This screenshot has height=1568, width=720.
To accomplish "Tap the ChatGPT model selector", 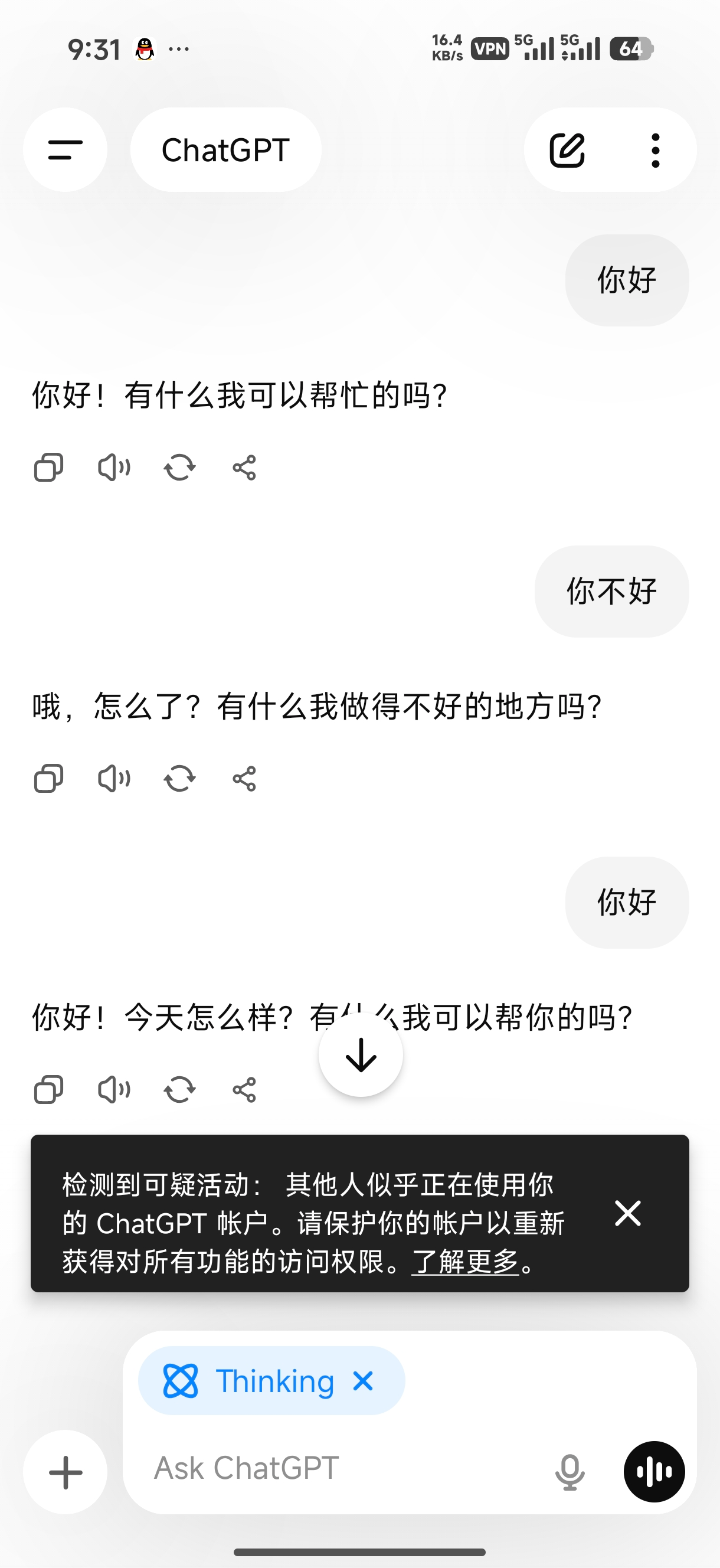I will tap(225, 150).
